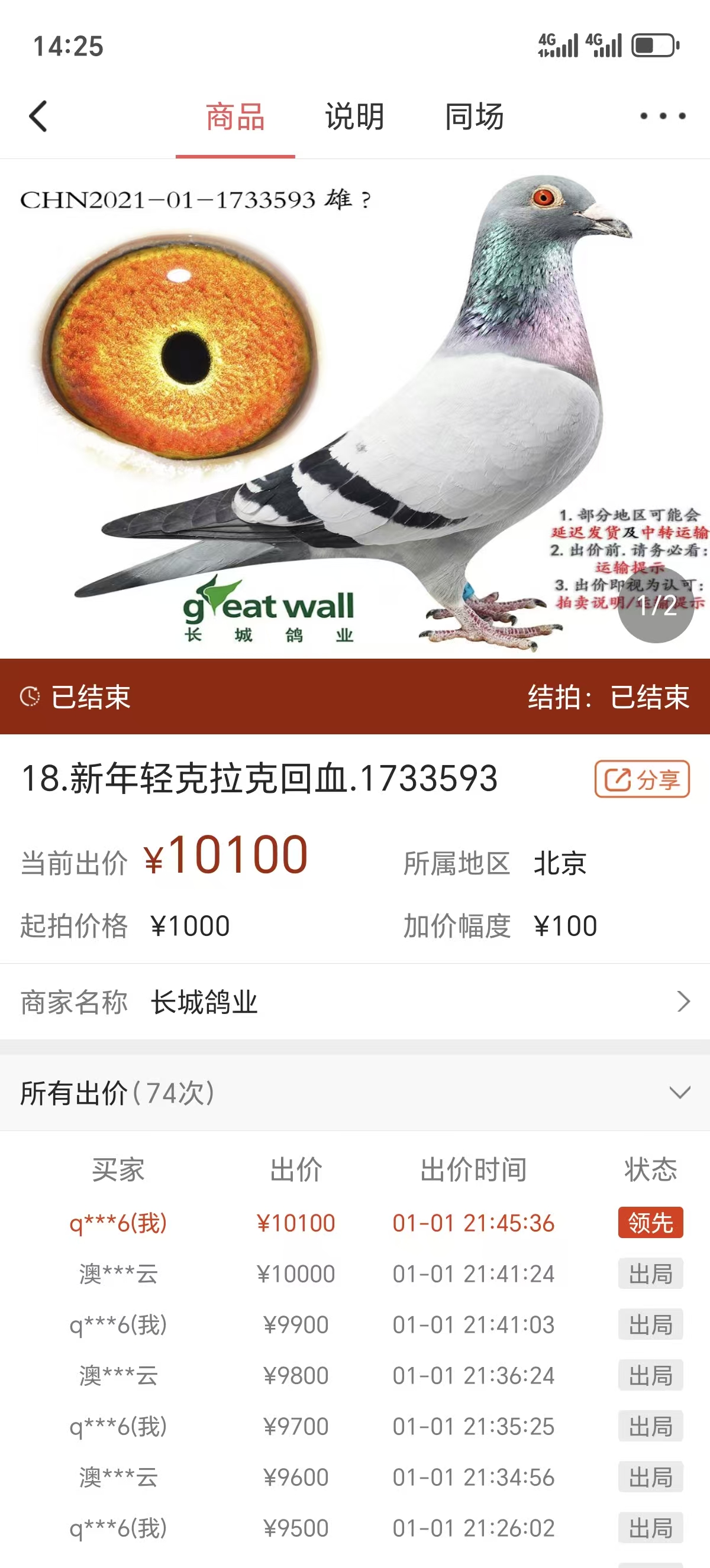Select the 商品 tab

click(x=235, y=116)
